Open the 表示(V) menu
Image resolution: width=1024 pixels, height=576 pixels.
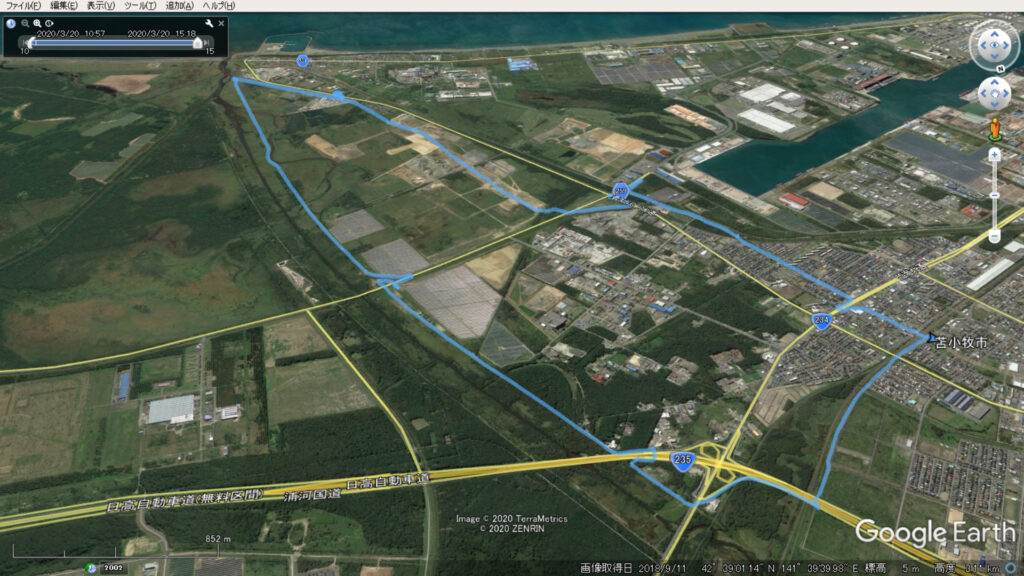(101, 6)
